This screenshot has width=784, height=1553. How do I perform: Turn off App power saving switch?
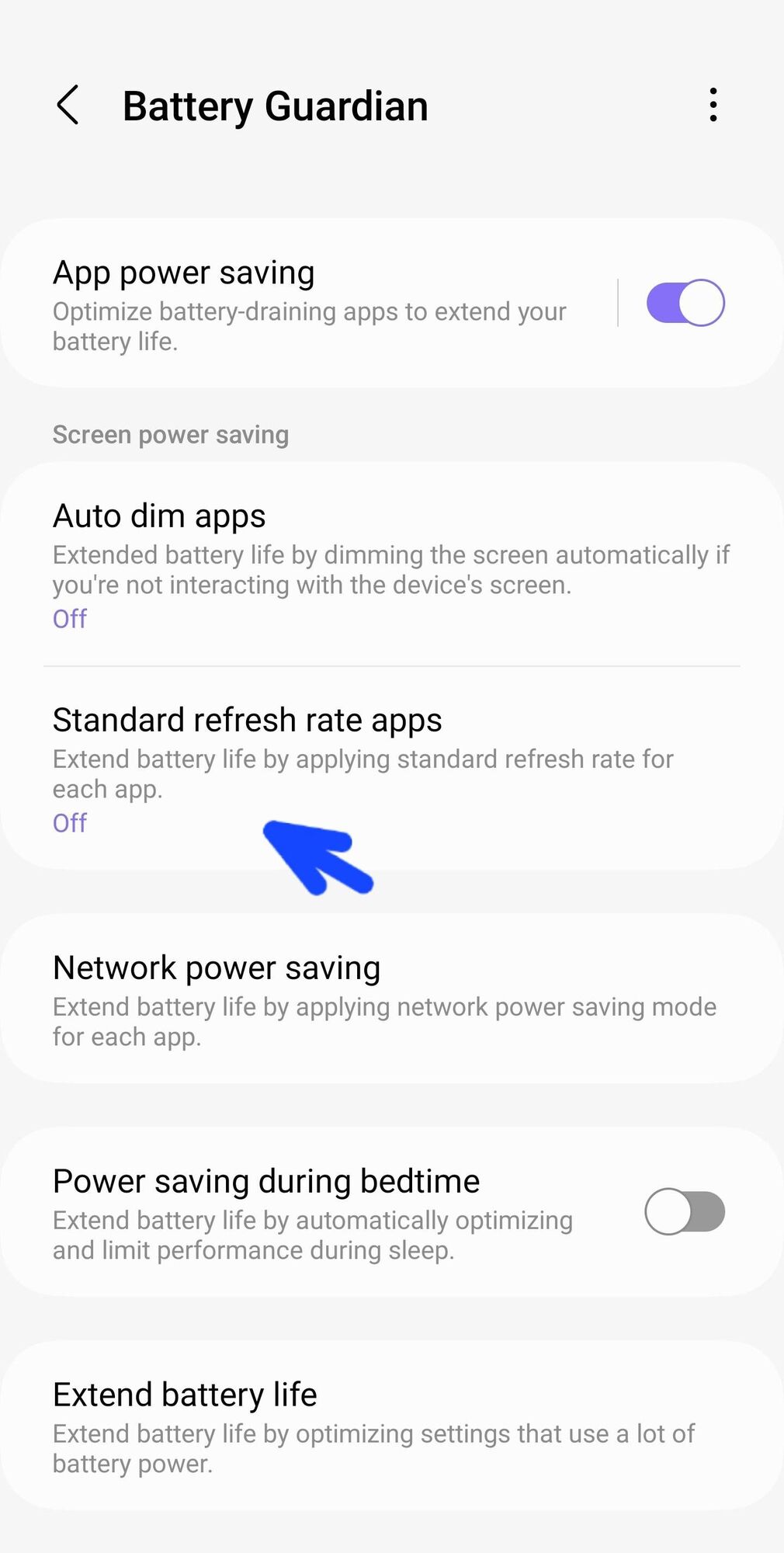click(x=685, y=303)
